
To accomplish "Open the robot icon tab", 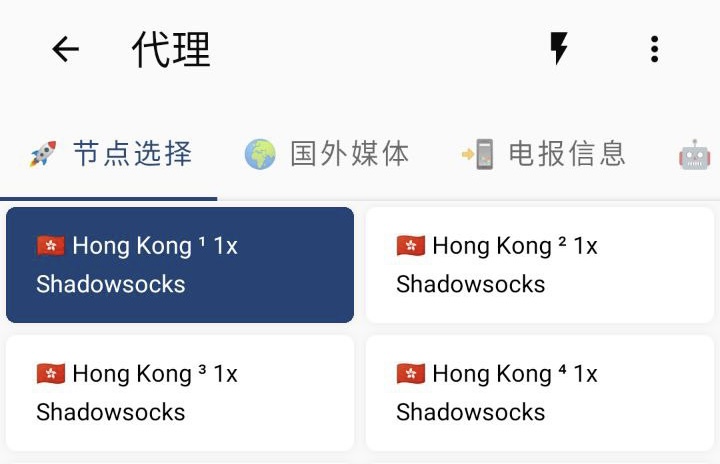I will [x=694, y=154].
